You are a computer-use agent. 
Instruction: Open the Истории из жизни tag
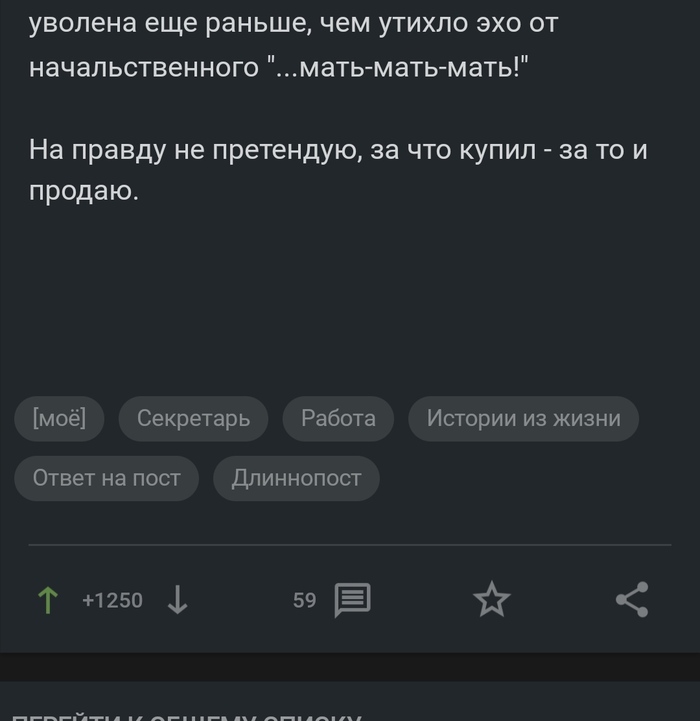(x=523, y=419)
